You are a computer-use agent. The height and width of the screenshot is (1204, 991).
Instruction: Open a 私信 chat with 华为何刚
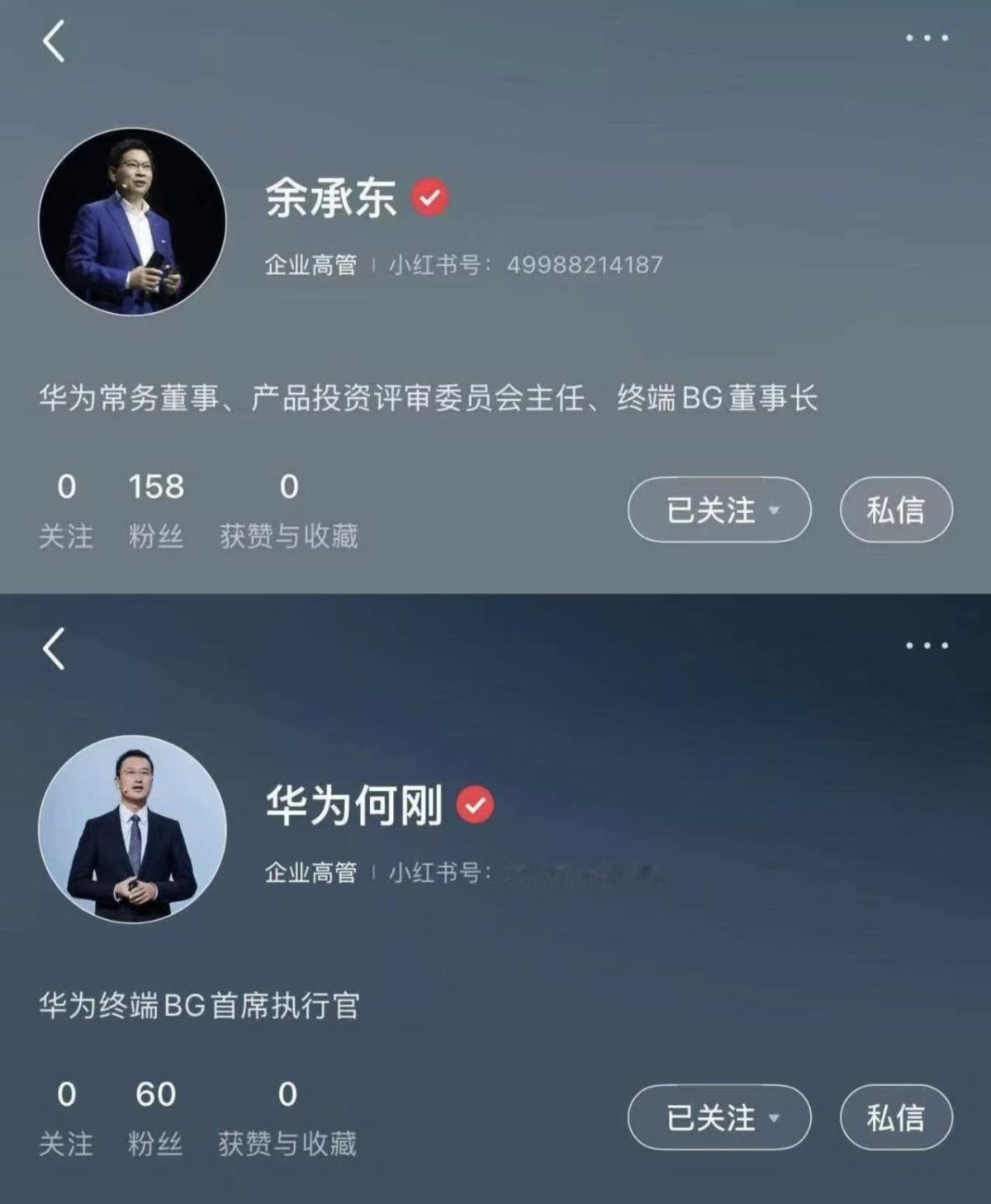897,1116
